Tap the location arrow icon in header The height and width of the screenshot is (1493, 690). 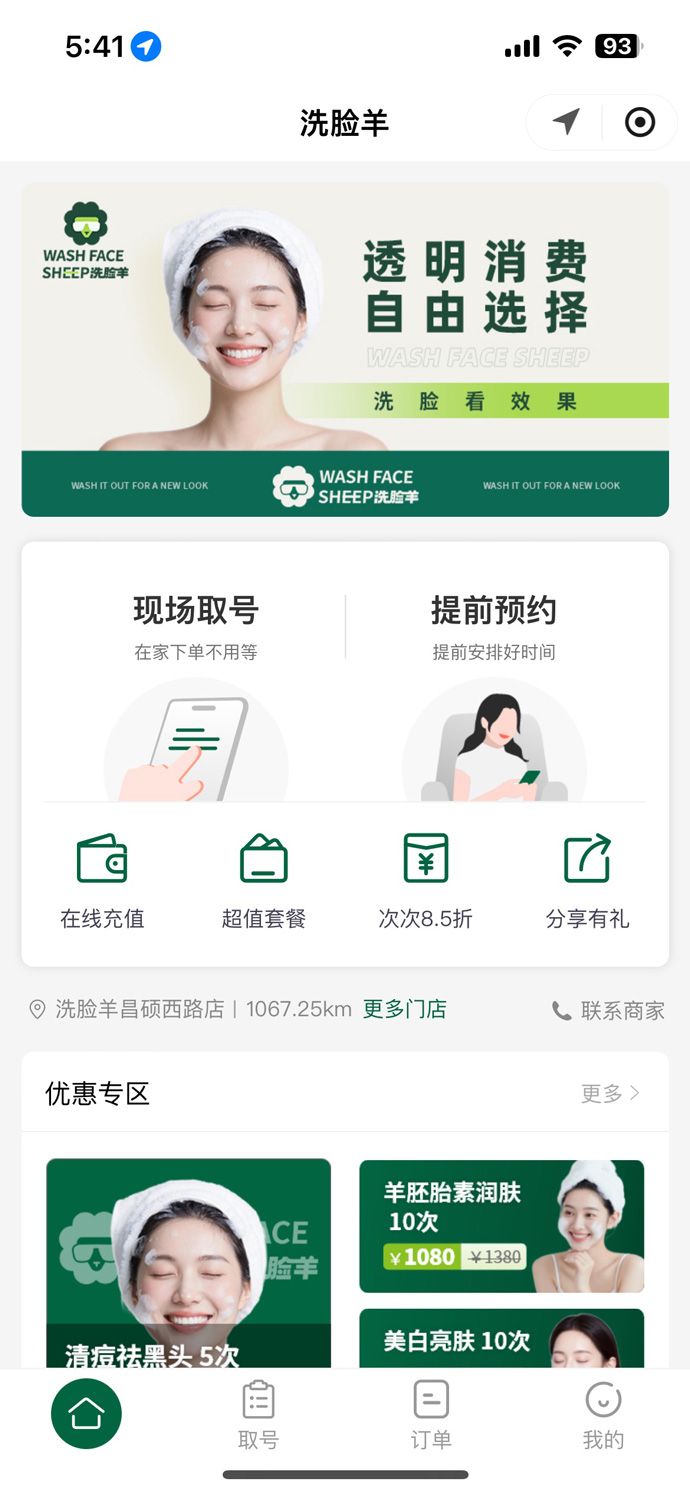[566, 122]
